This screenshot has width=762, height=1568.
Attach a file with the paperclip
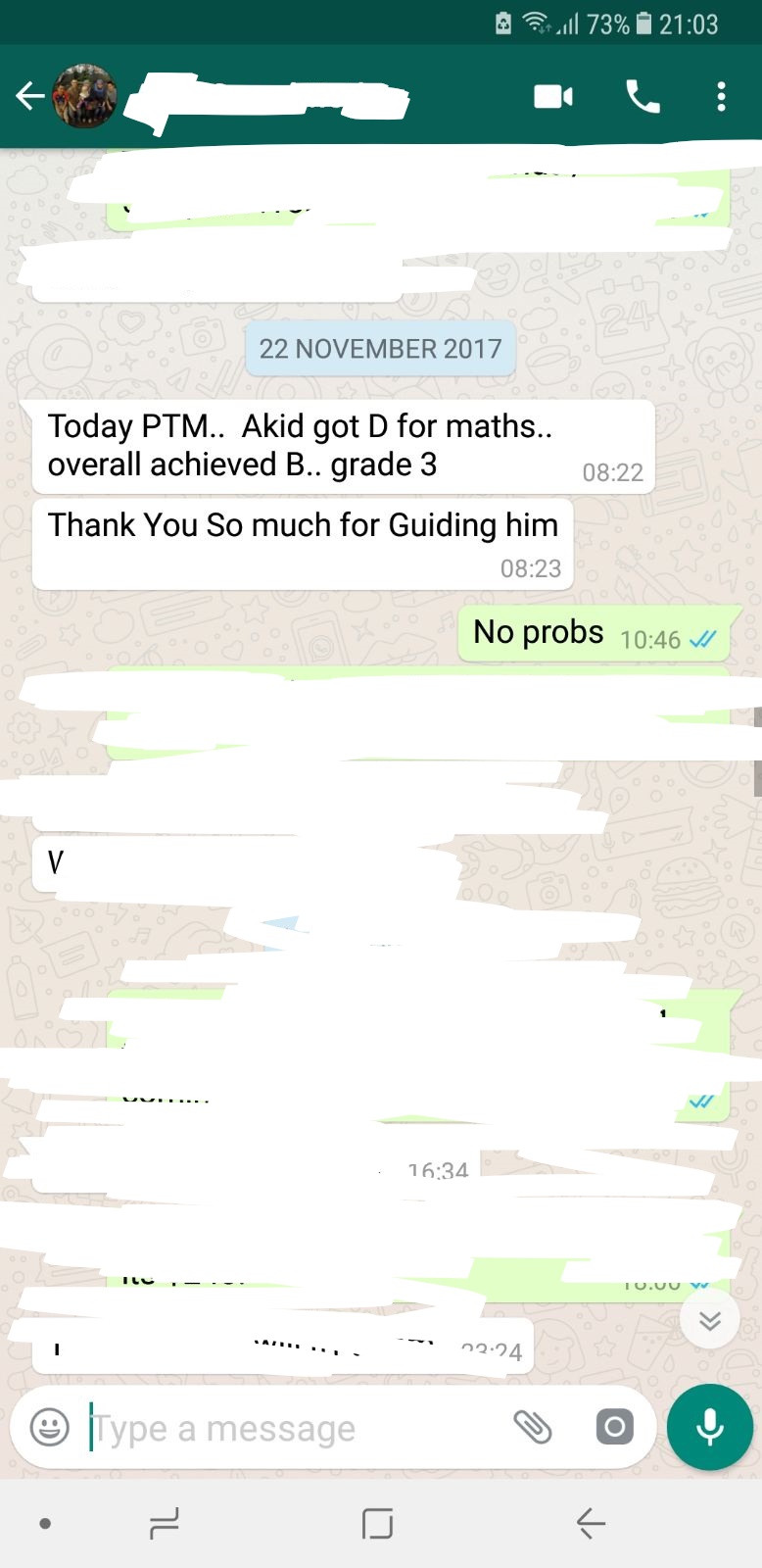[x=533, y=1427]
